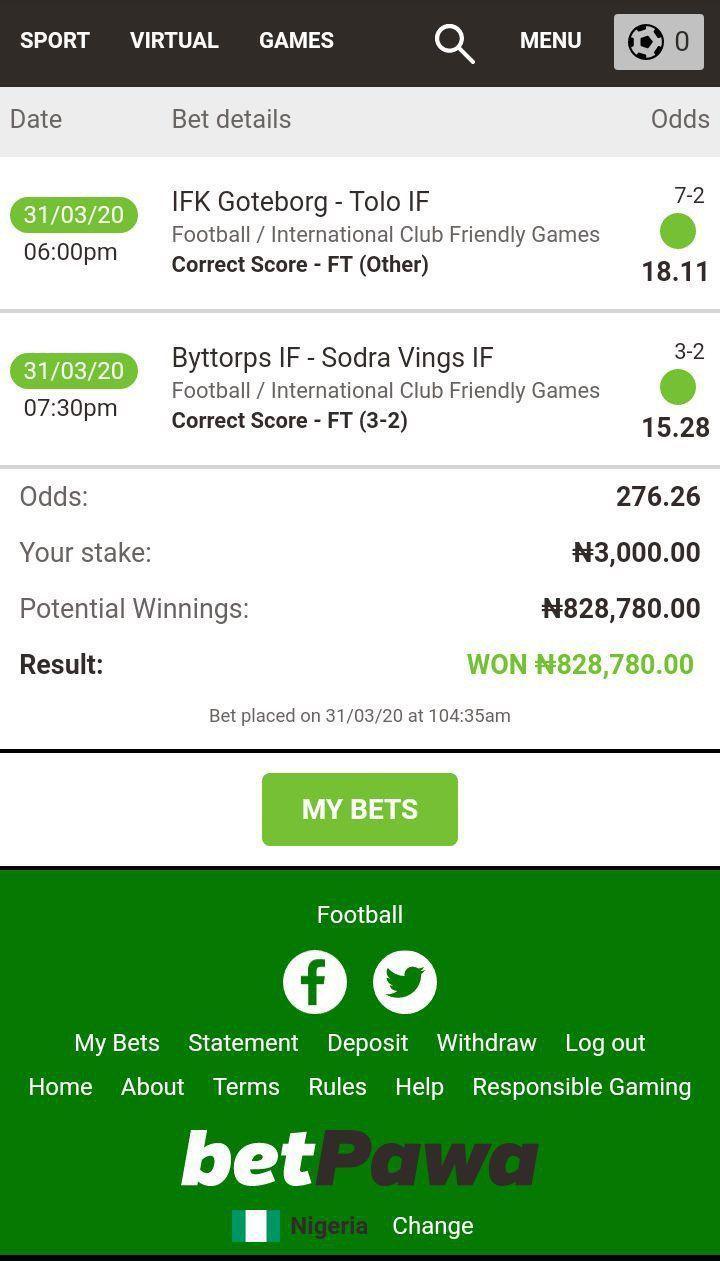Open the Withdraw page
720x1261 pixels.
[x=486, y=1043]
